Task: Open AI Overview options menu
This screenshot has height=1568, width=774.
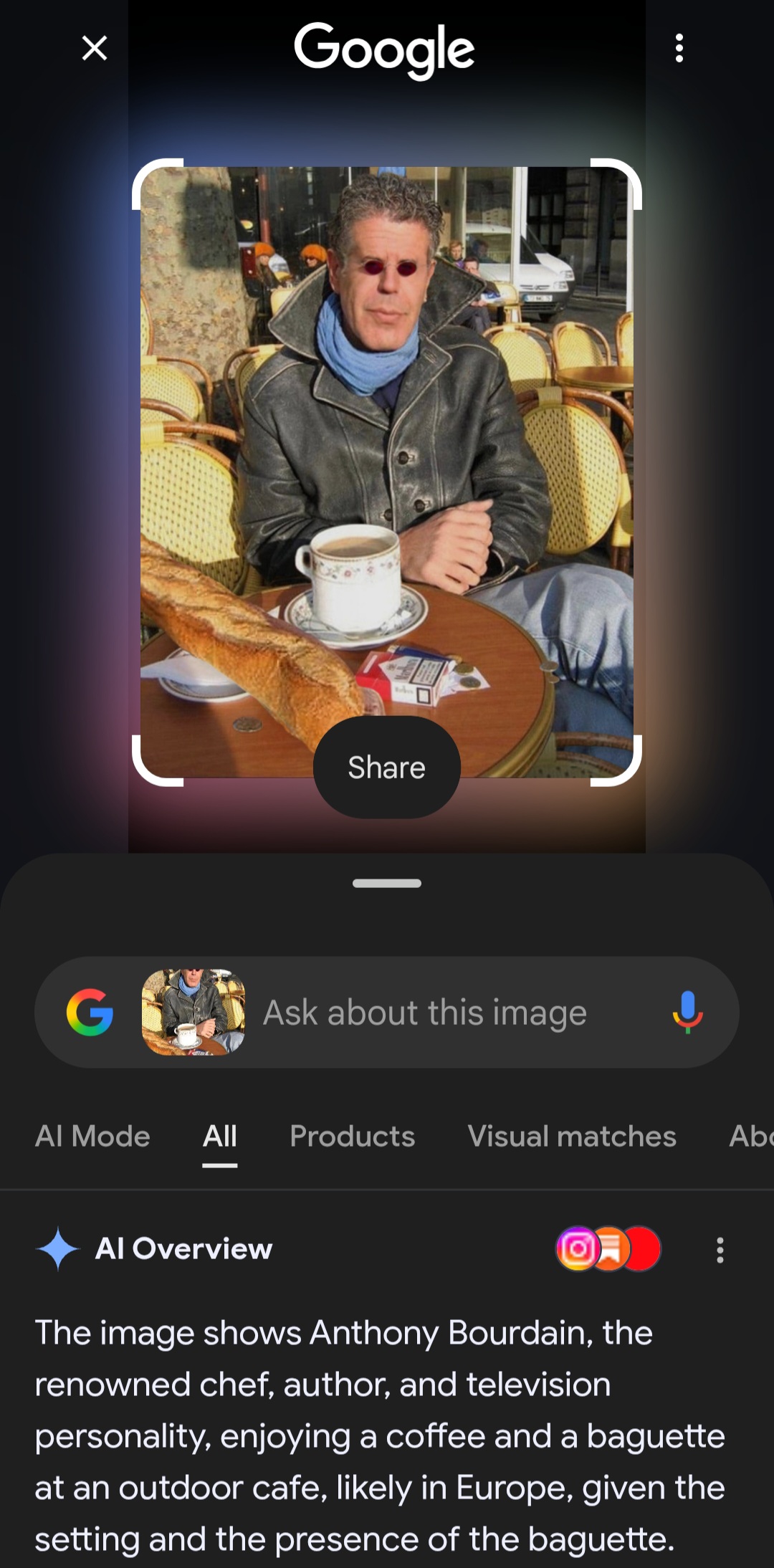Action: pyautogui.click(x=720, y=1250)
